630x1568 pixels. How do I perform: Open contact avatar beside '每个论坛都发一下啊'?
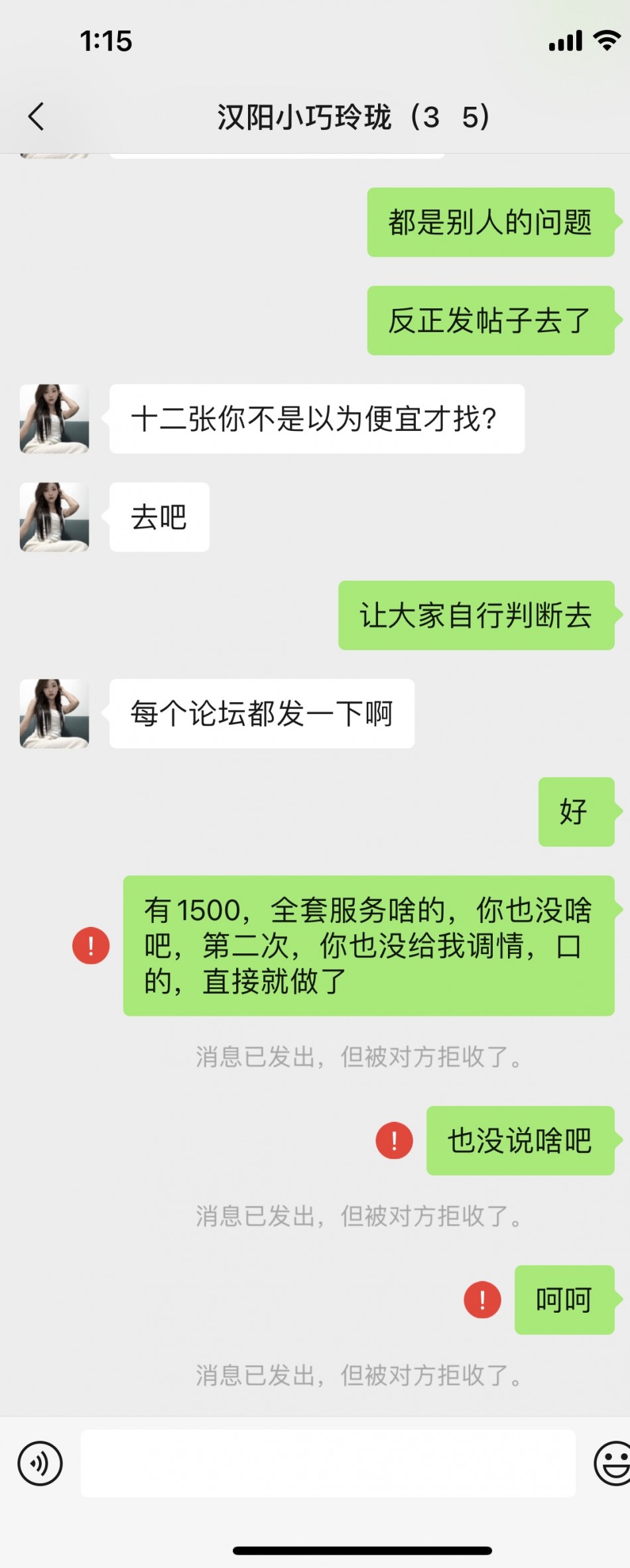[54, 713]
